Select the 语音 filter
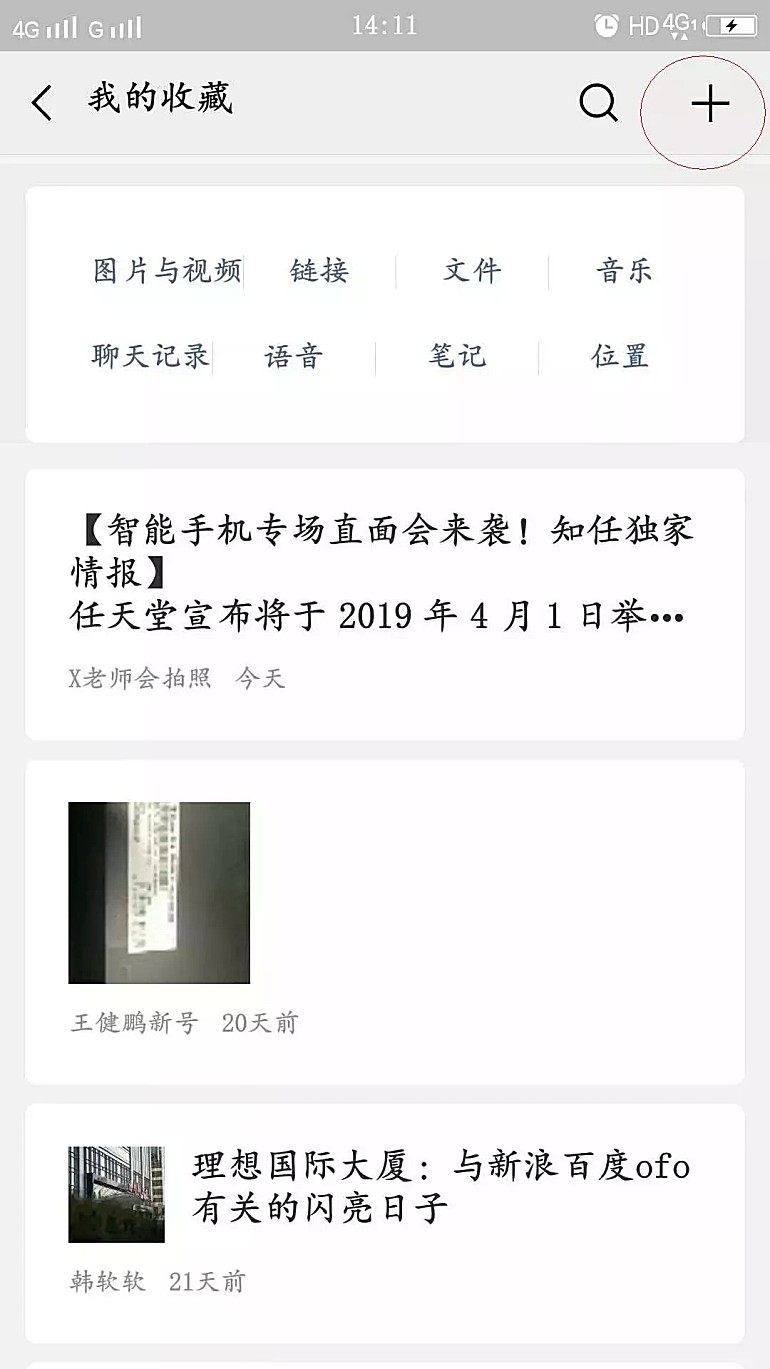Screen dimensions: 770x1369 tap(294, 357)
